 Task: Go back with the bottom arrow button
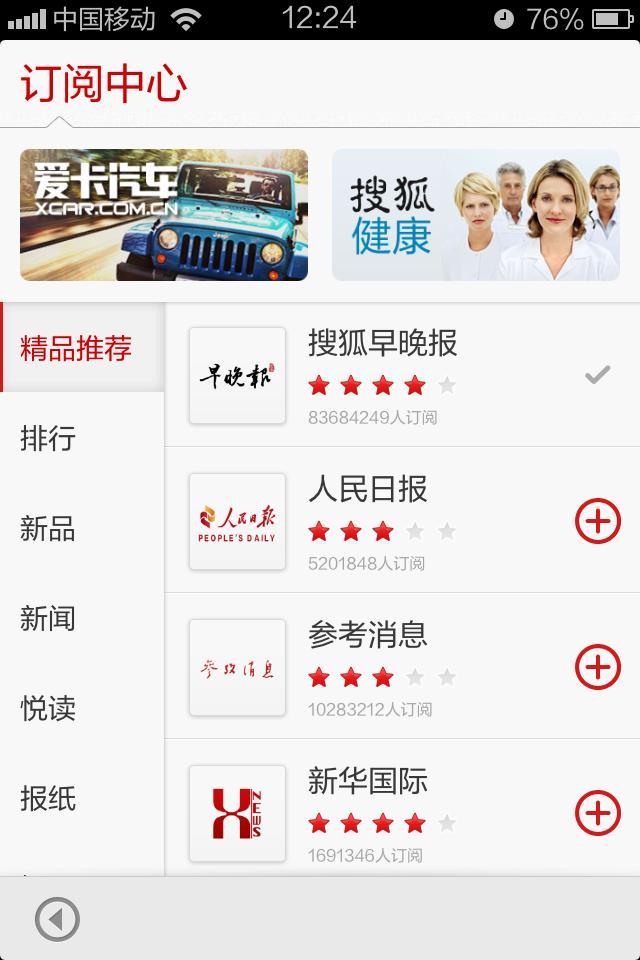tap(57, 919)
